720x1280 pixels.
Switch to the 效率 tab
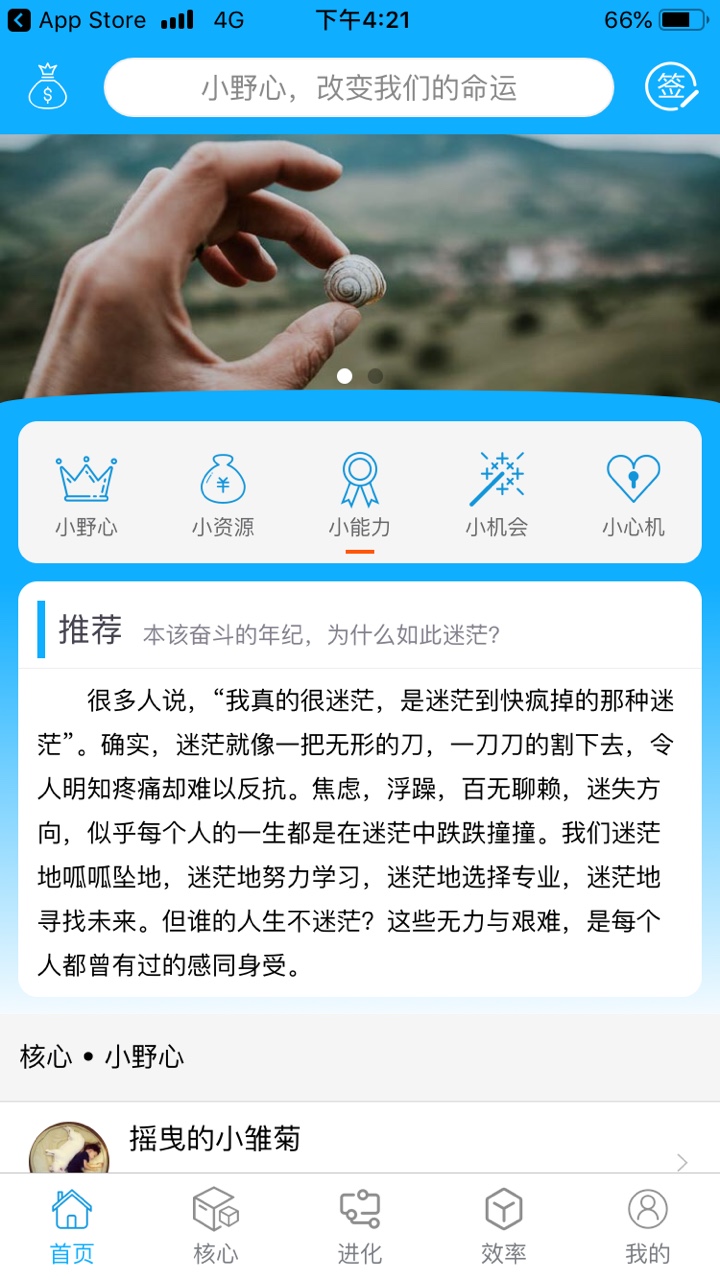click(x=503, y=1227)
